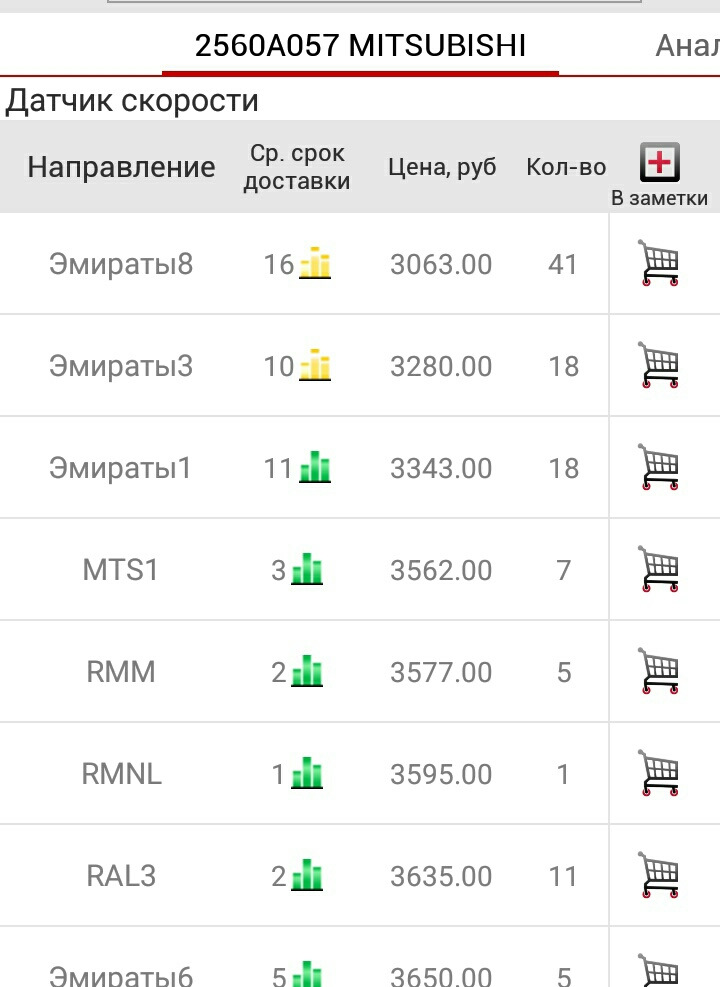Tap the green rating indicator for RMM
The image size is (720, 987).
[305, 670]
